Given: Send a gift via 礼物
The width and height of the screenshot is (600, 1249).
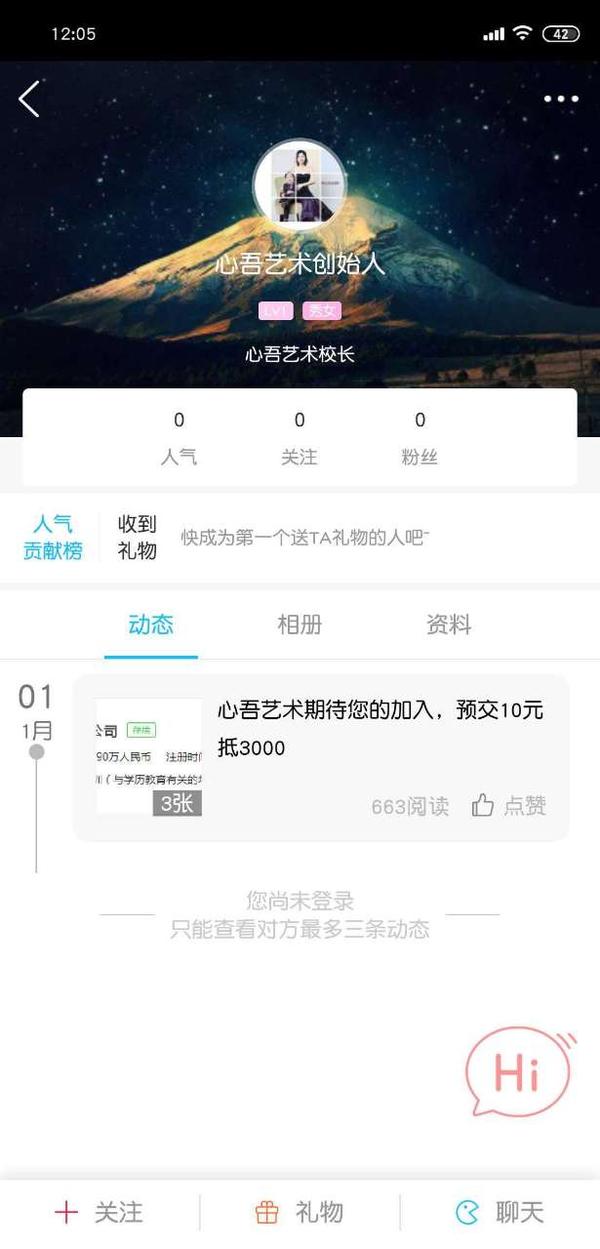Looking at the screenshot, I should tap(299, 1213).
